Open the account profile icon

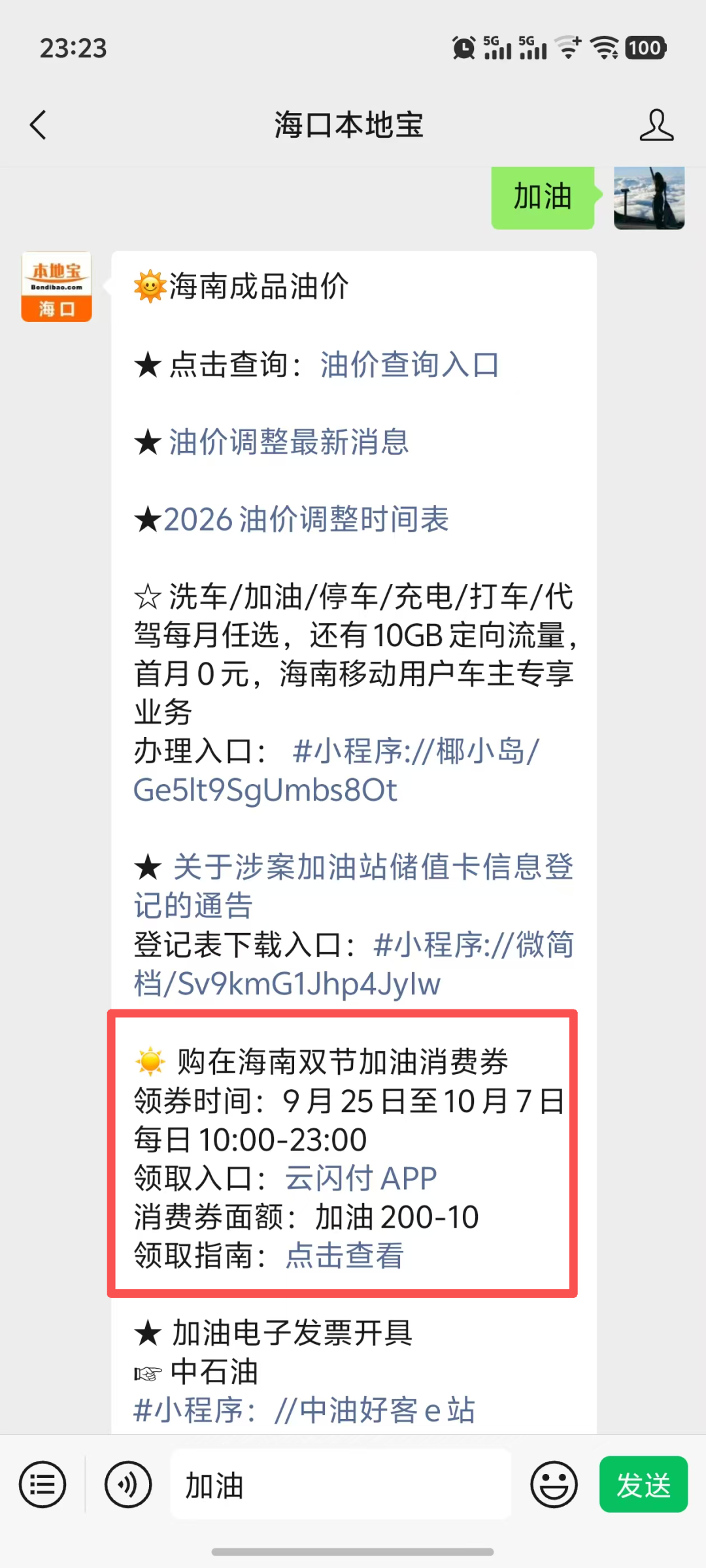656,125
